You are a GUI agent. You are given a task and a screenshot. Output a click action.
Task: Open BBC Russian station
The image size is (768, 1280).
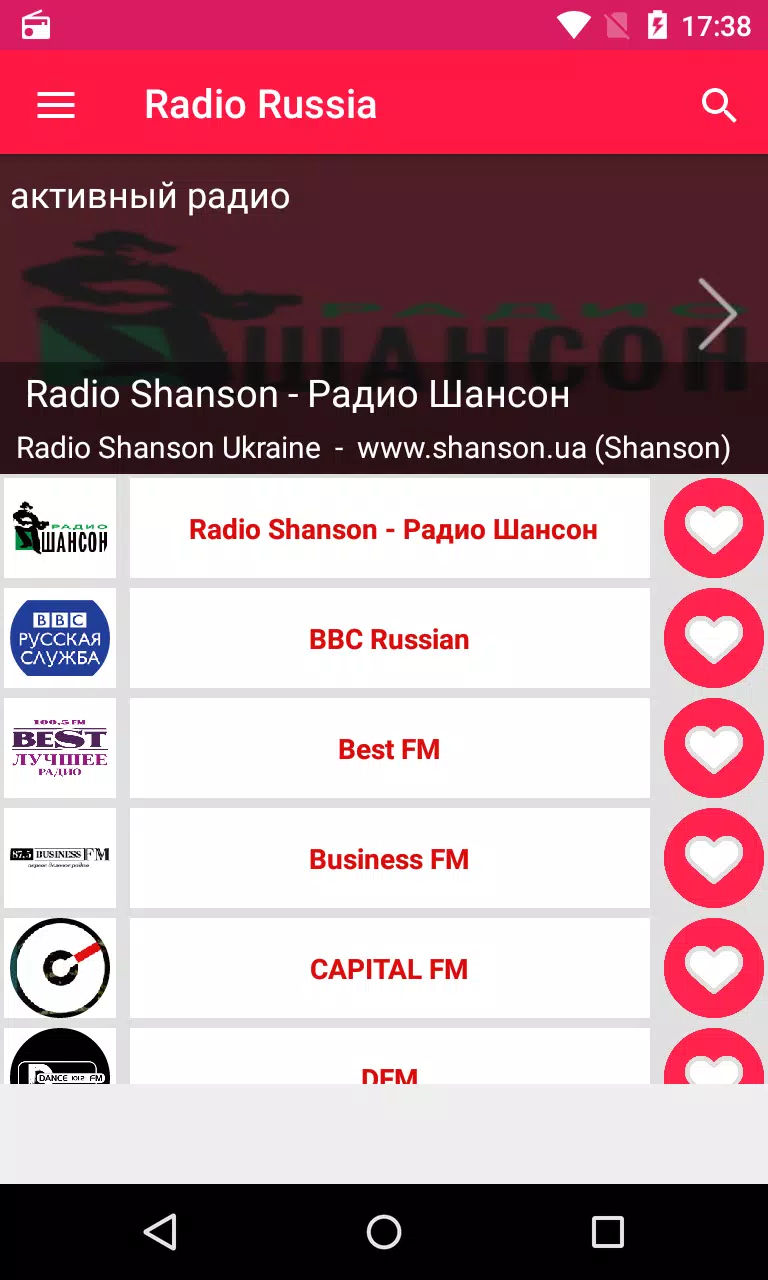(390, 638)
